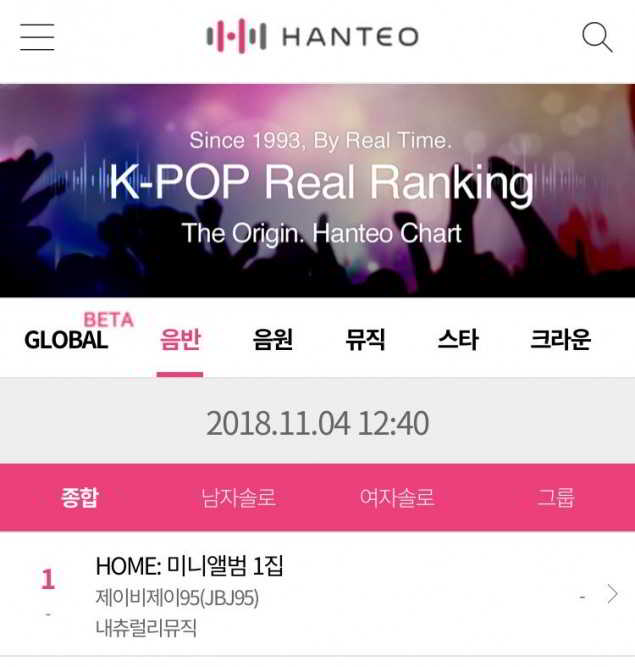This screenshot has height=667, width=635.
Task: Switch to the 음원 tab
Action: pos(272,339)
